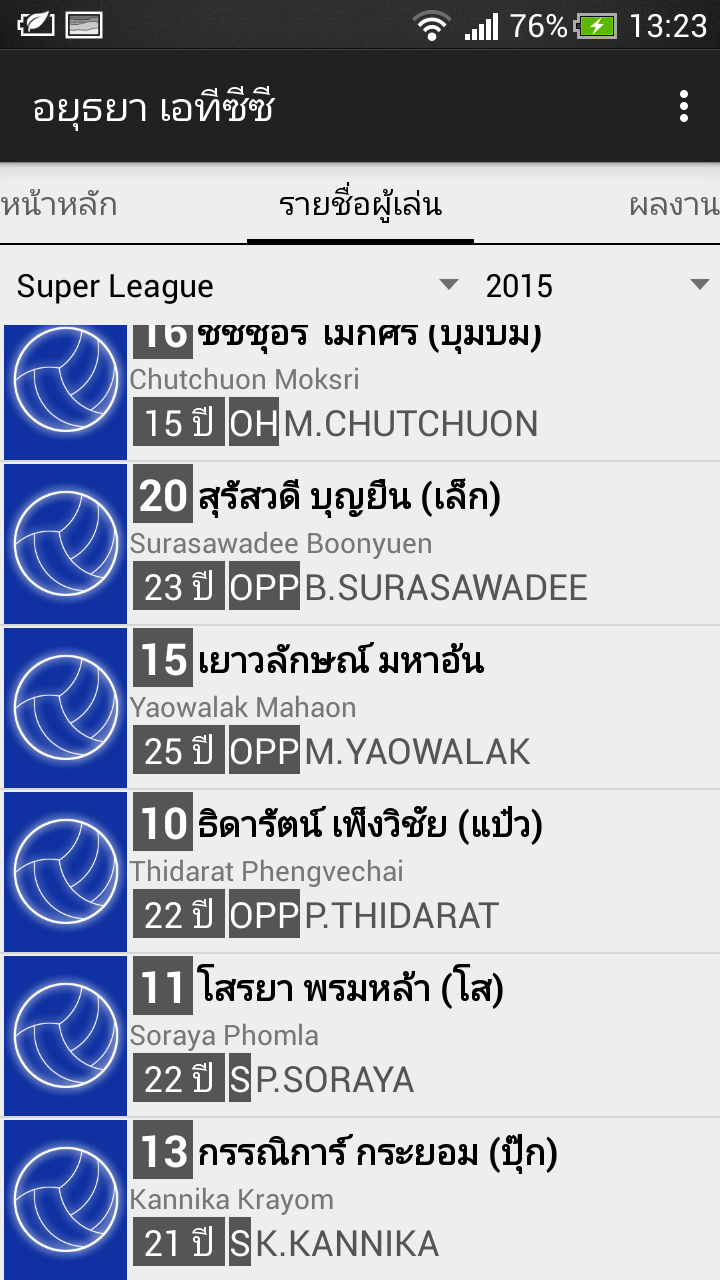The image size is (720, 1280).
Task: View Soraya Phomla's profile
Action: click(x=360, y=1036)
